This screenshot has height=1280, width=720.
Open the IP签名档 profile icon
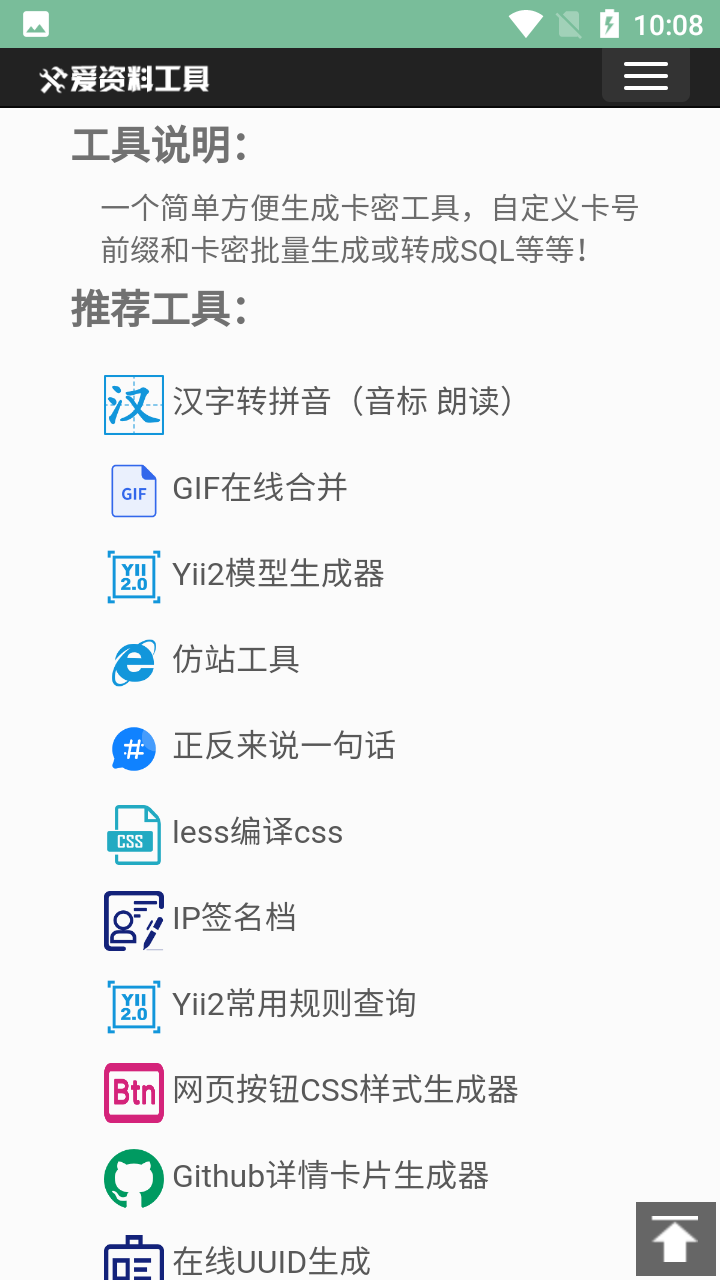coord(133,920)
